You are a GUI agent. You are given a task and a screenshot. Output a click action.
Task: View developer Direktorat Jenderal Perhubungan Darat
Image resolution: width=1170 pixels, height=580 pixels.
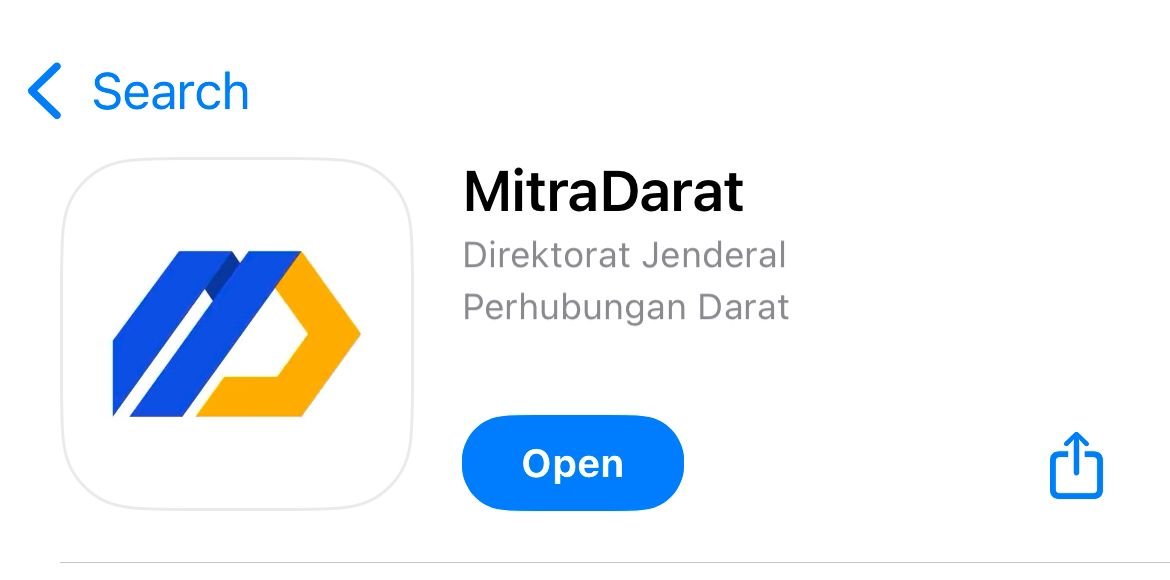pos(626,281)
